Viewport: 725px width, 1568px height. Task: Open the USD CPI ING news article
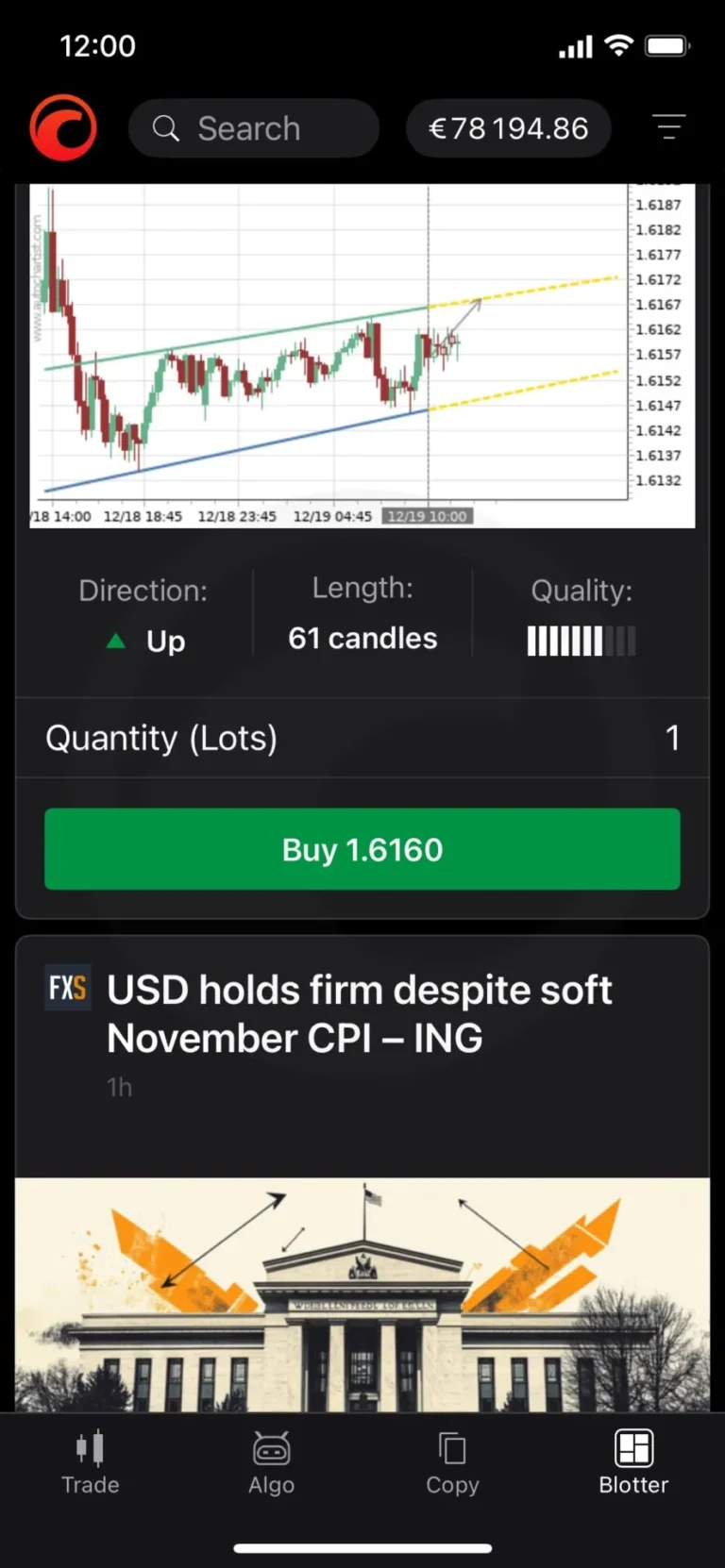[x=360, y=1014]
